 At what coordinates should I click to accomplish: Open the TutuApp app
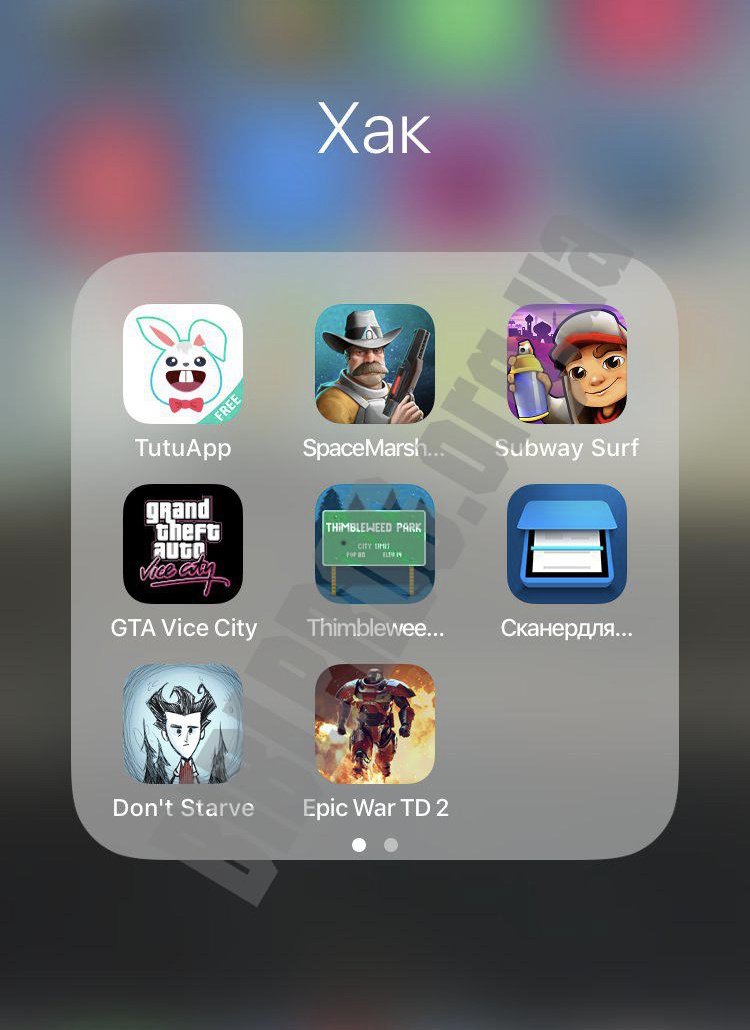click(x=183, y=364)
